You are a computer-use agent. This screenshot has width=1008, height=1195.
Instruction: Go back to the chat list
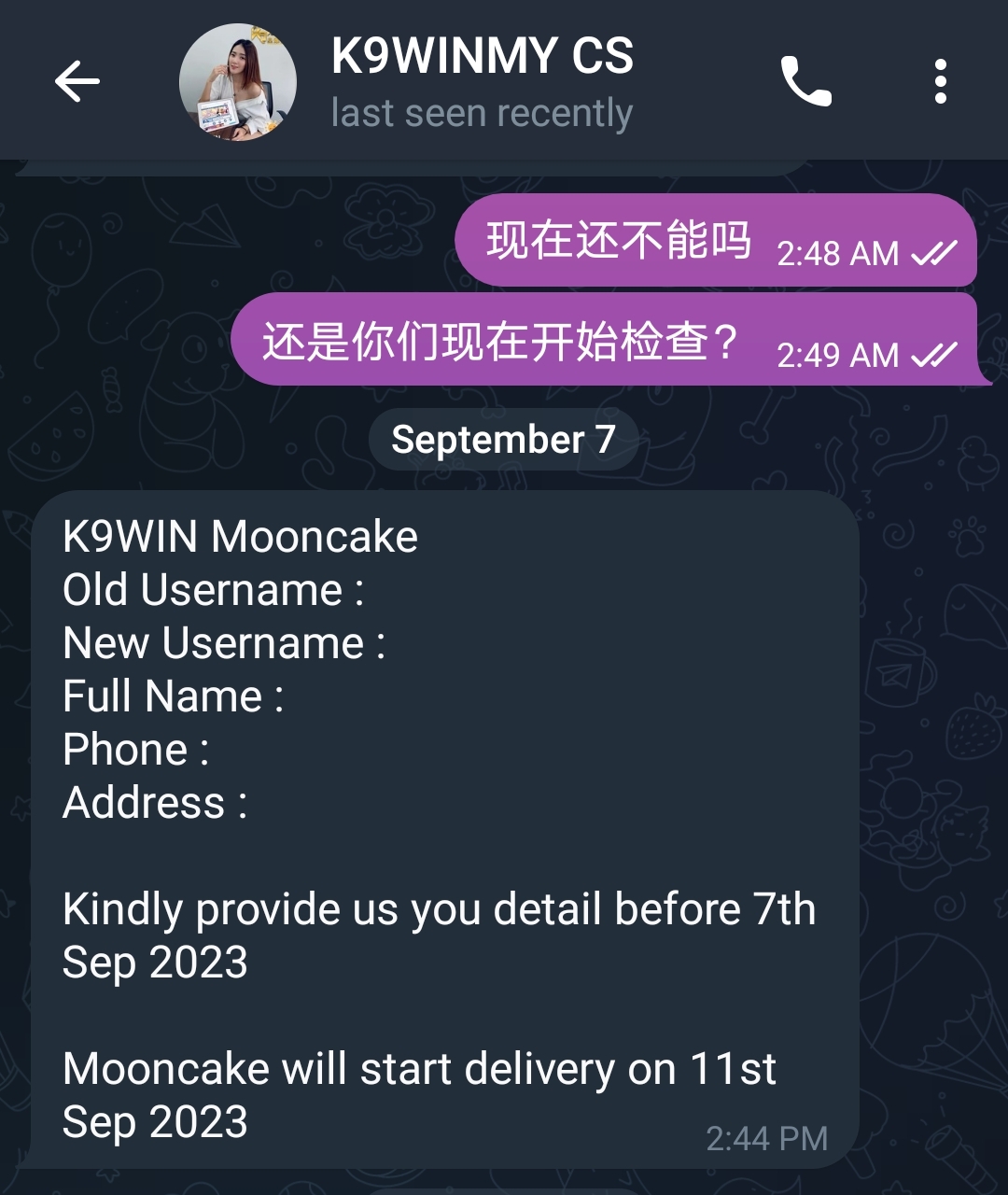click(77, 82)
